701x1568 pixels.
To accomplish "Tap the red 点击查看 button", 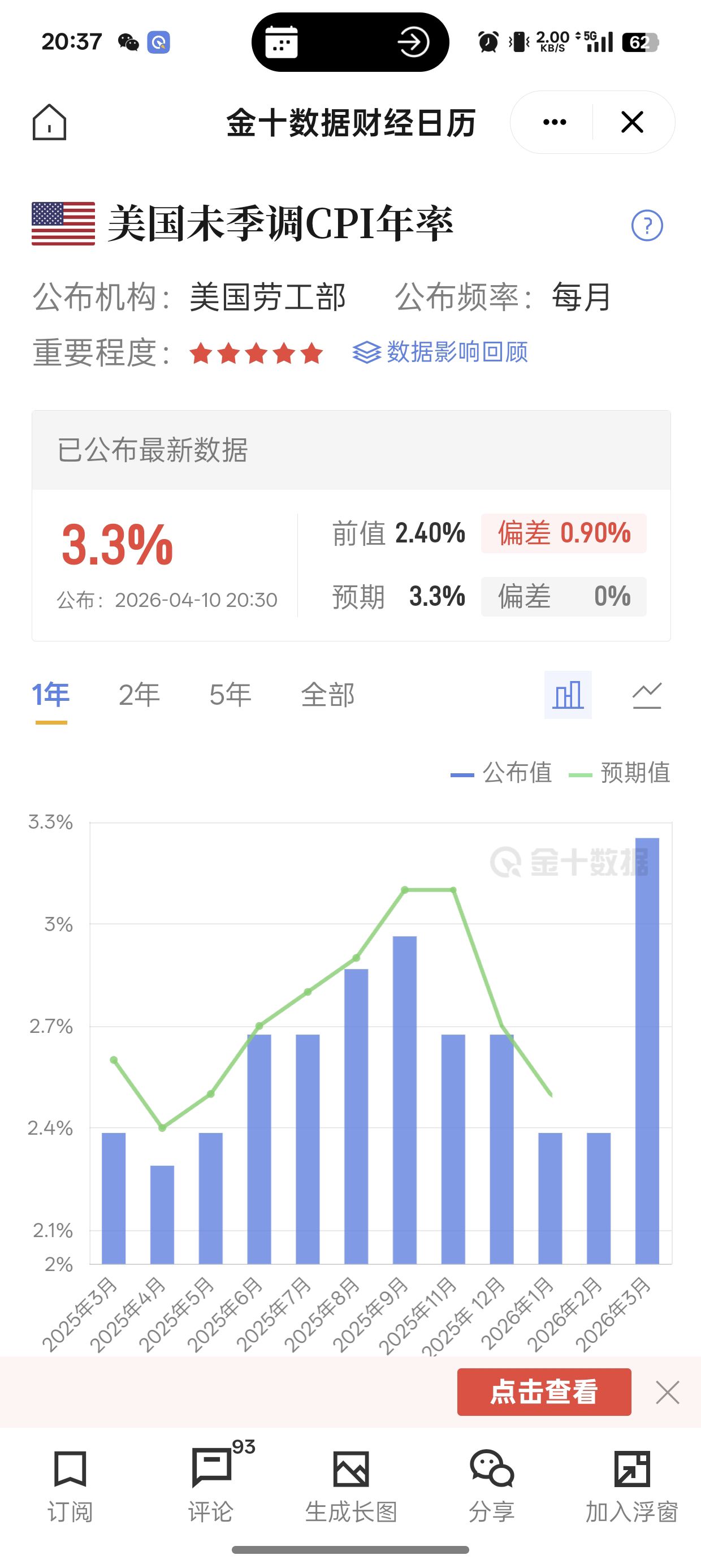I will point(544,1392).
